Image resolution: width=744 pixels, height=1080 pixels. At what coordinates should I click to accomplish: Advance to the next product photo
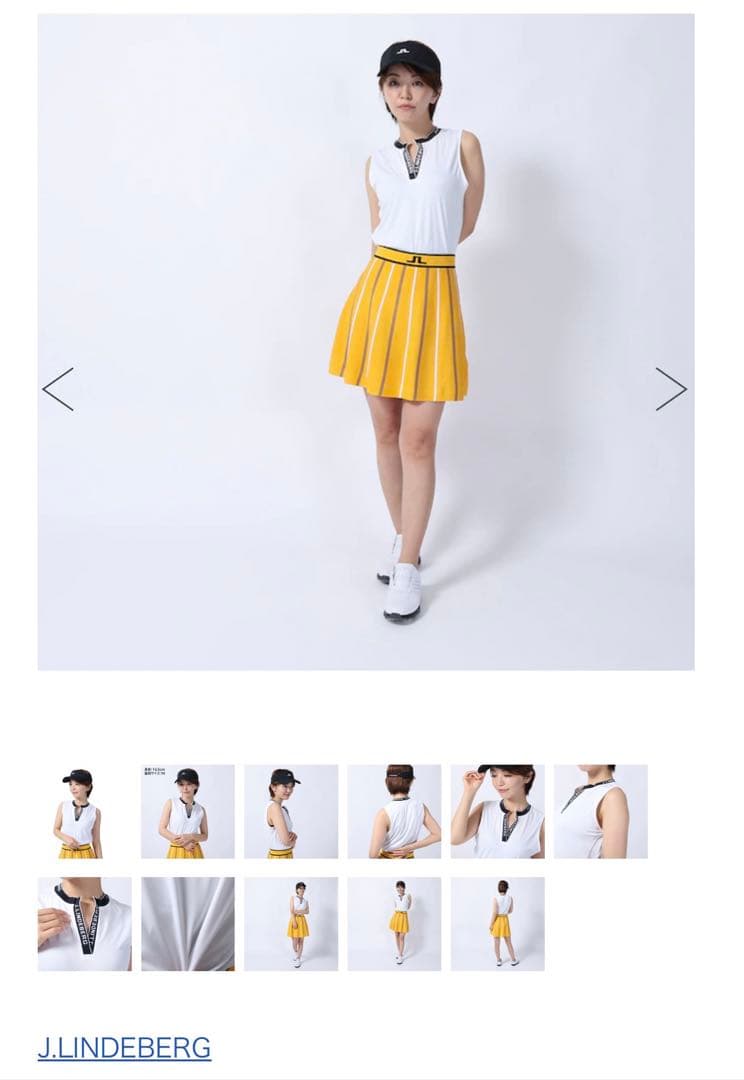click(x=670, y=389)
